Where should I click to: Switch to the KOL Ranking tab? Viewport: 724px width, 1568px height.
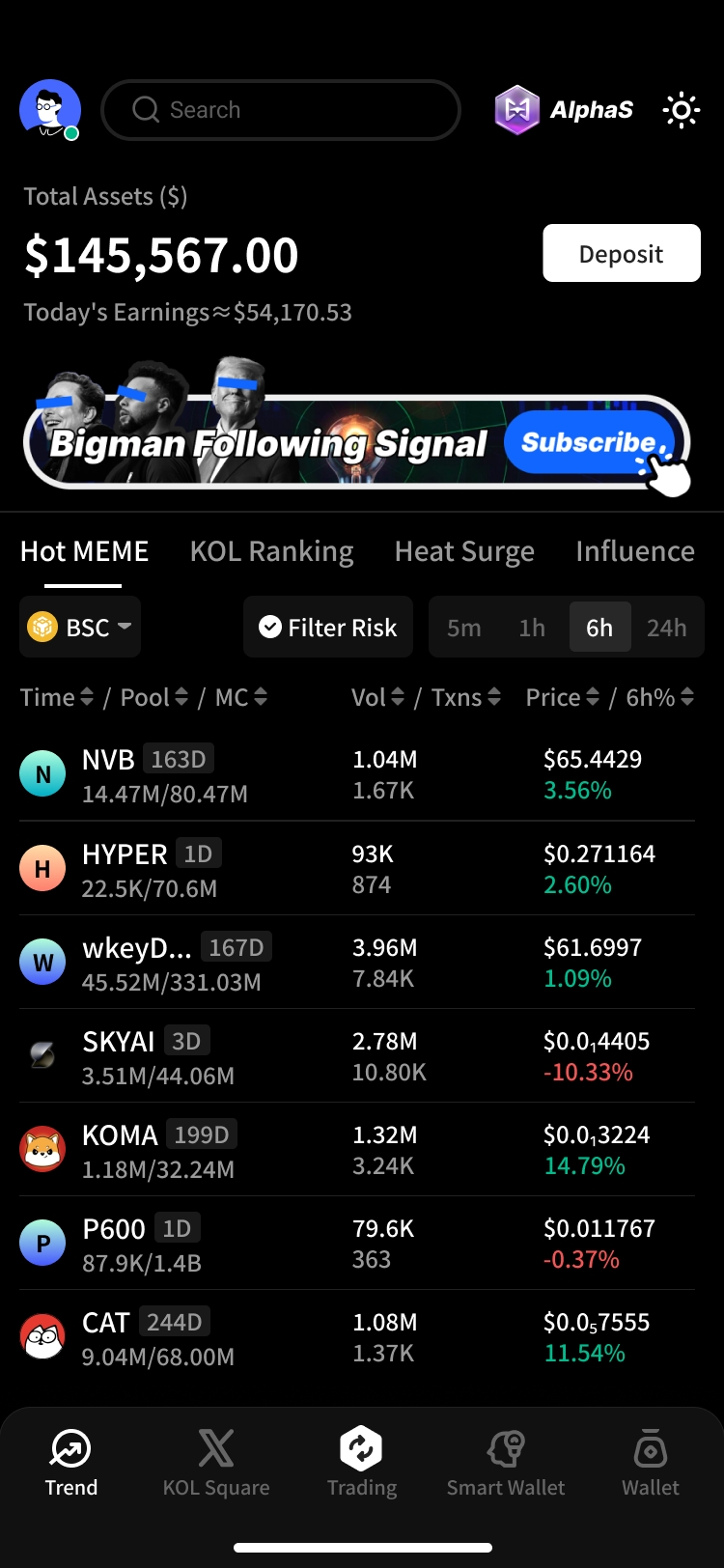tap(271, 550)
